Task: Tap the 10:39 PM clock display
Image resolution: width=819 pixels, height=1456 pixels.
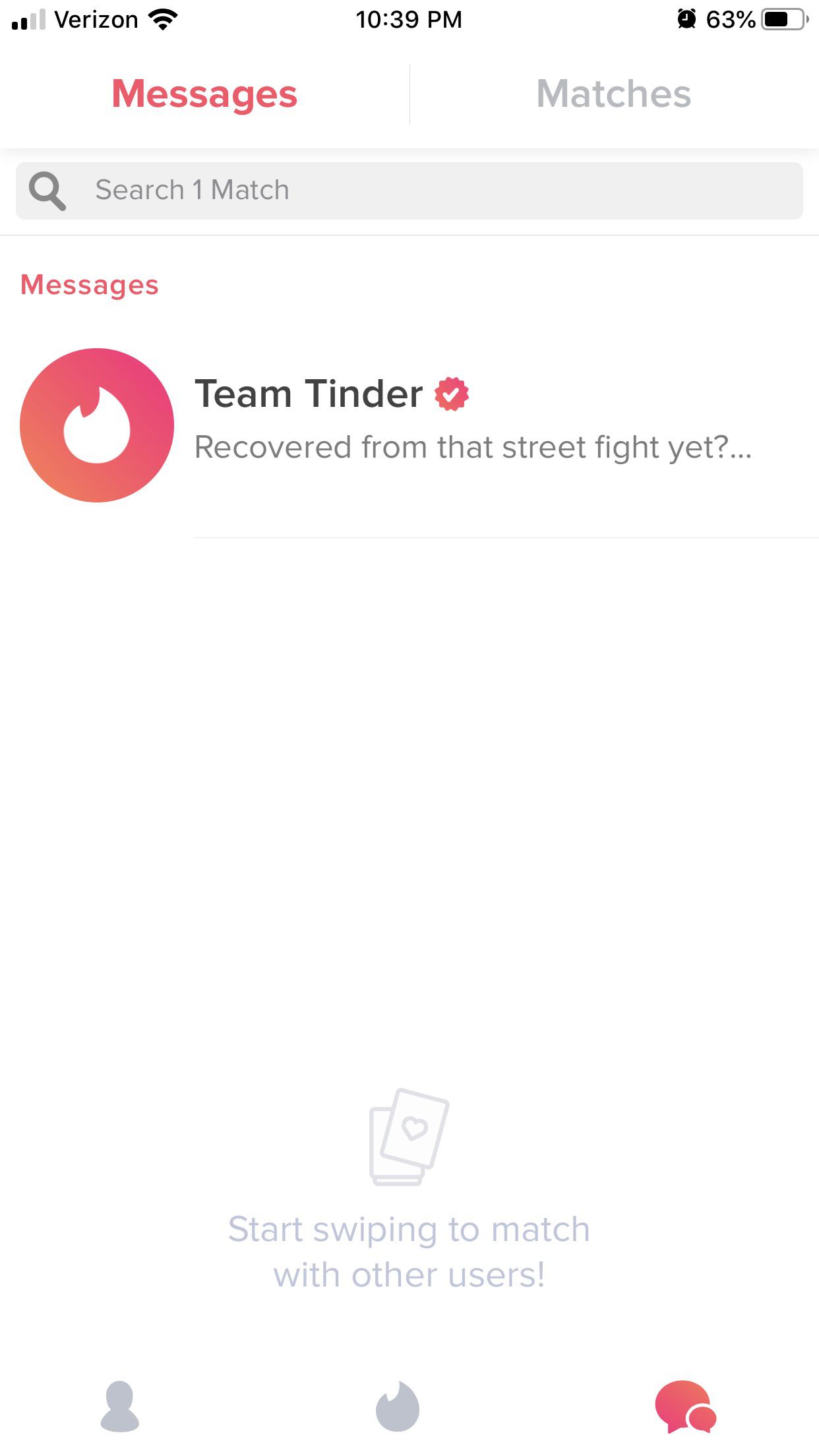Action: pos(409,18)
